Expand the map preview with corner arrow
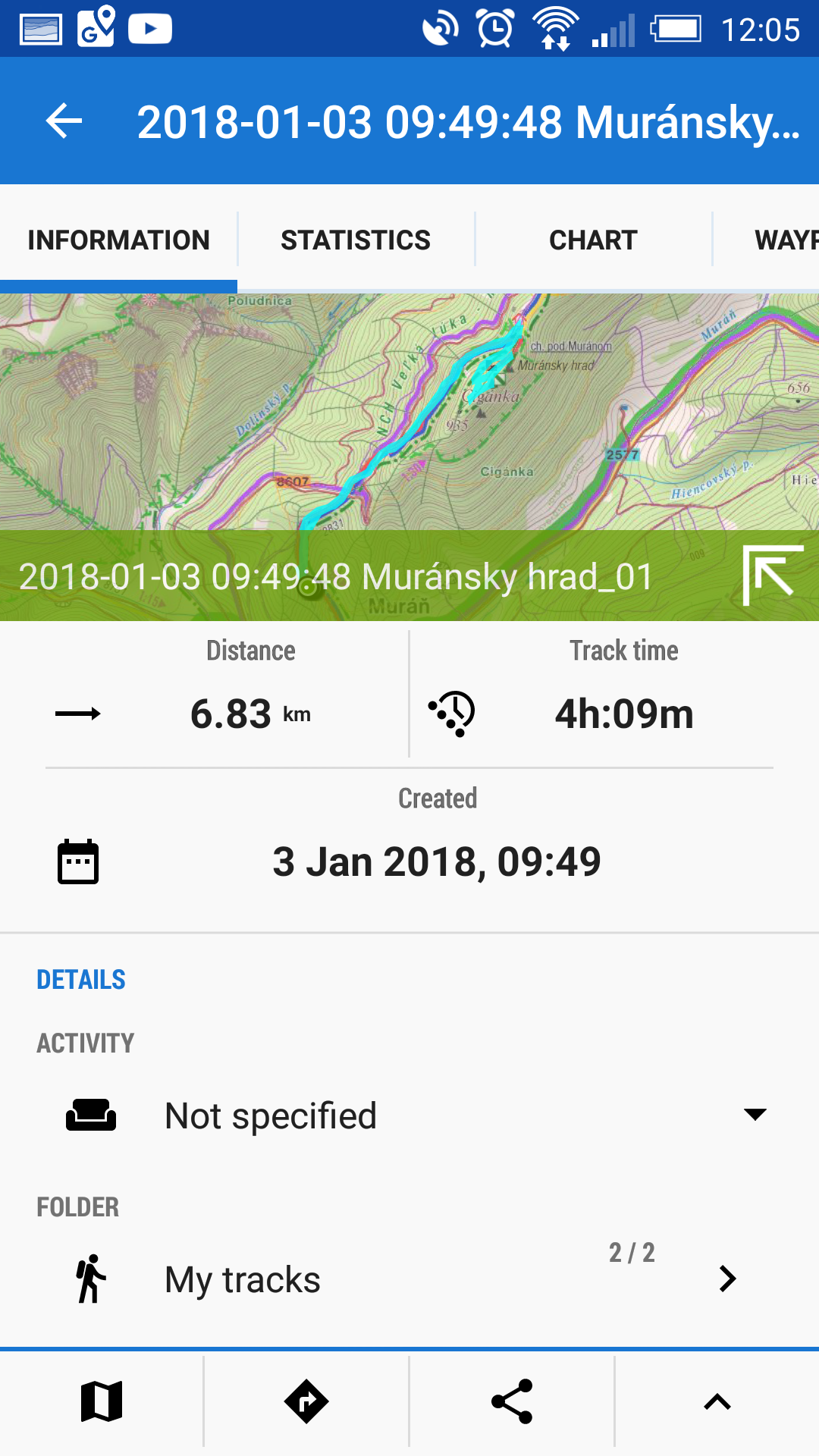 pos(772,575)
